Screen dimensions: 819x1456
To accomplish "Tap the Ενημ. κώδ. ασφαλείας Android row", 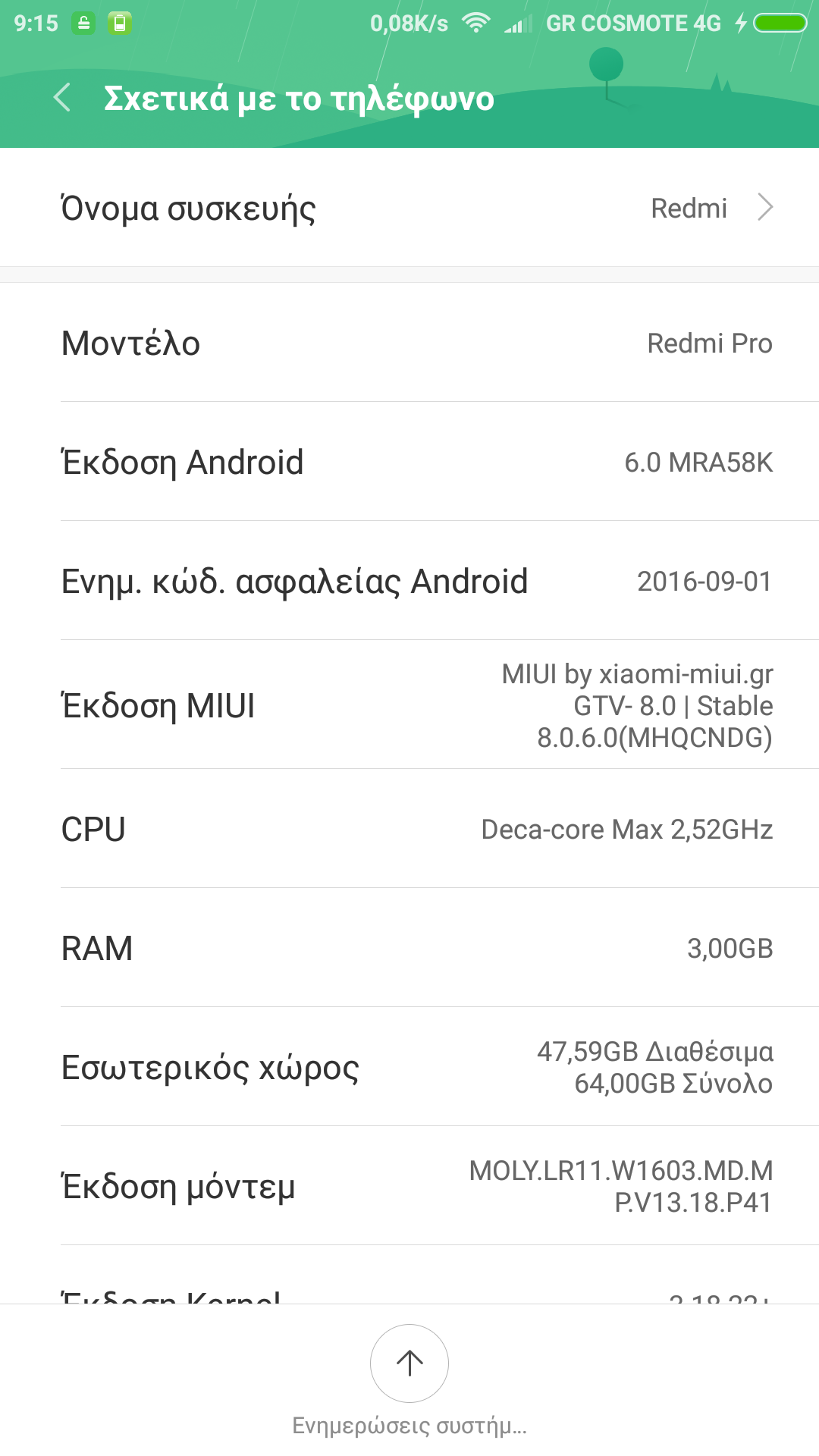I will pos(409,581).
